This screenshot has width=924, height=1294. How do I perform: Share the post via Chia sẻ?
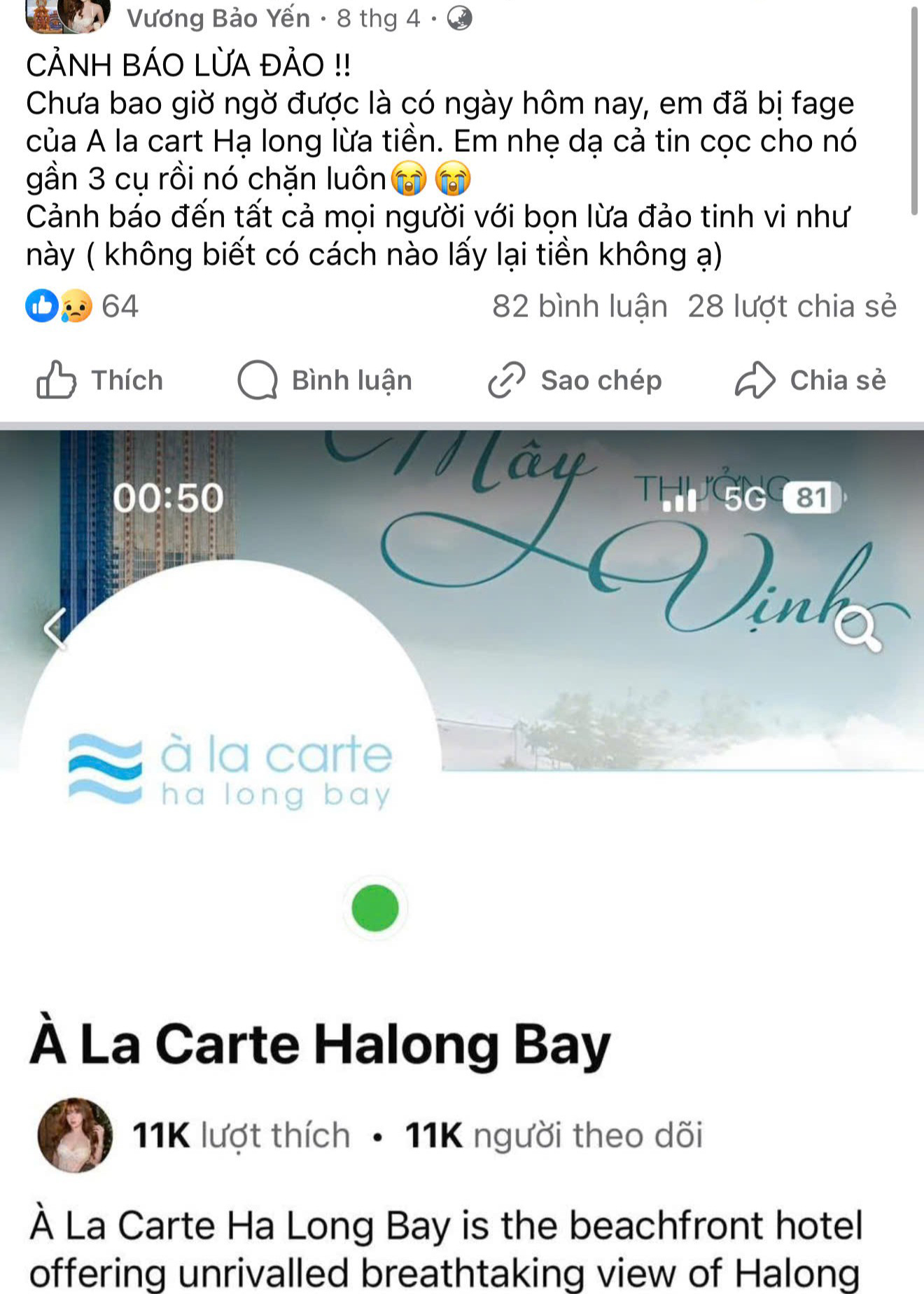point(810,380)
